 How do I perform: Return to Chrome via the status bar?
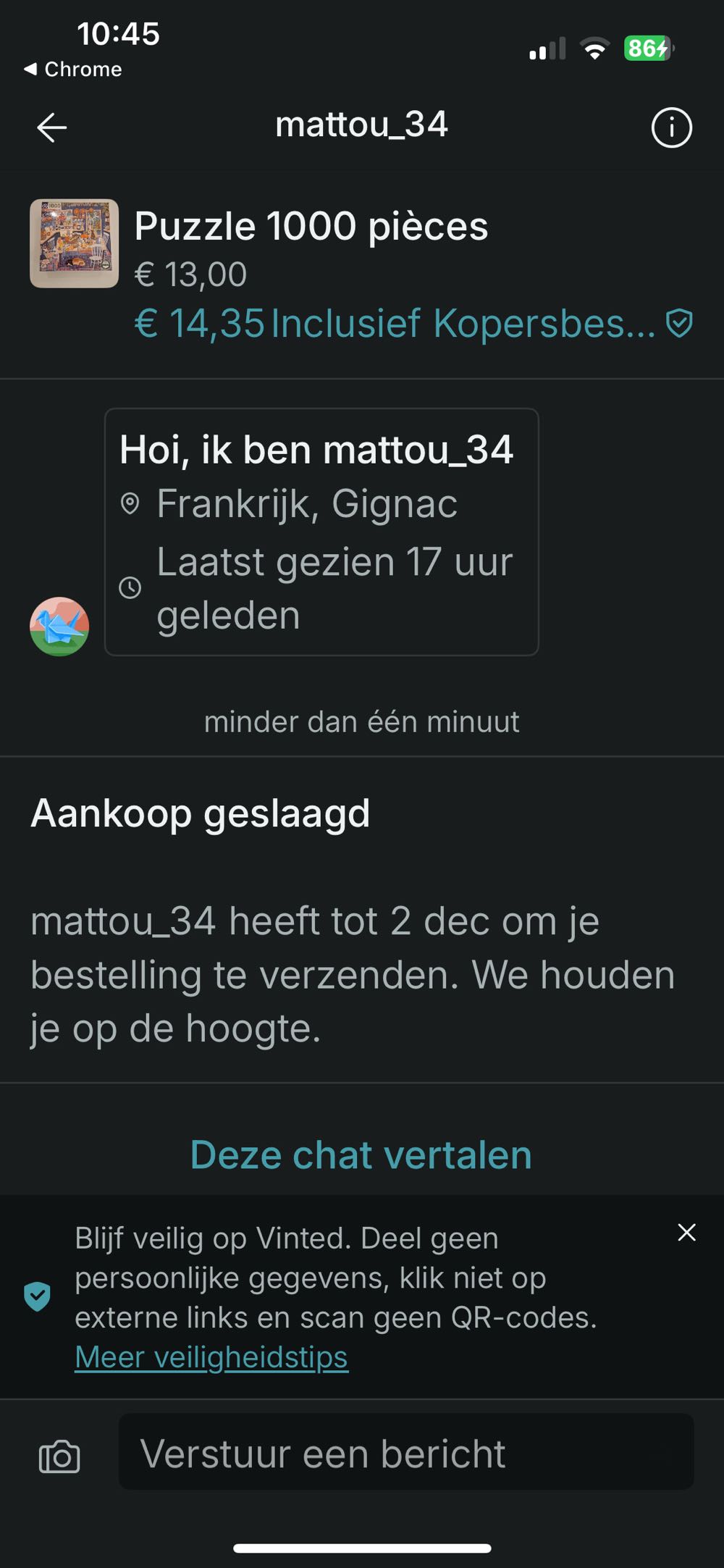tap(72, 70)
